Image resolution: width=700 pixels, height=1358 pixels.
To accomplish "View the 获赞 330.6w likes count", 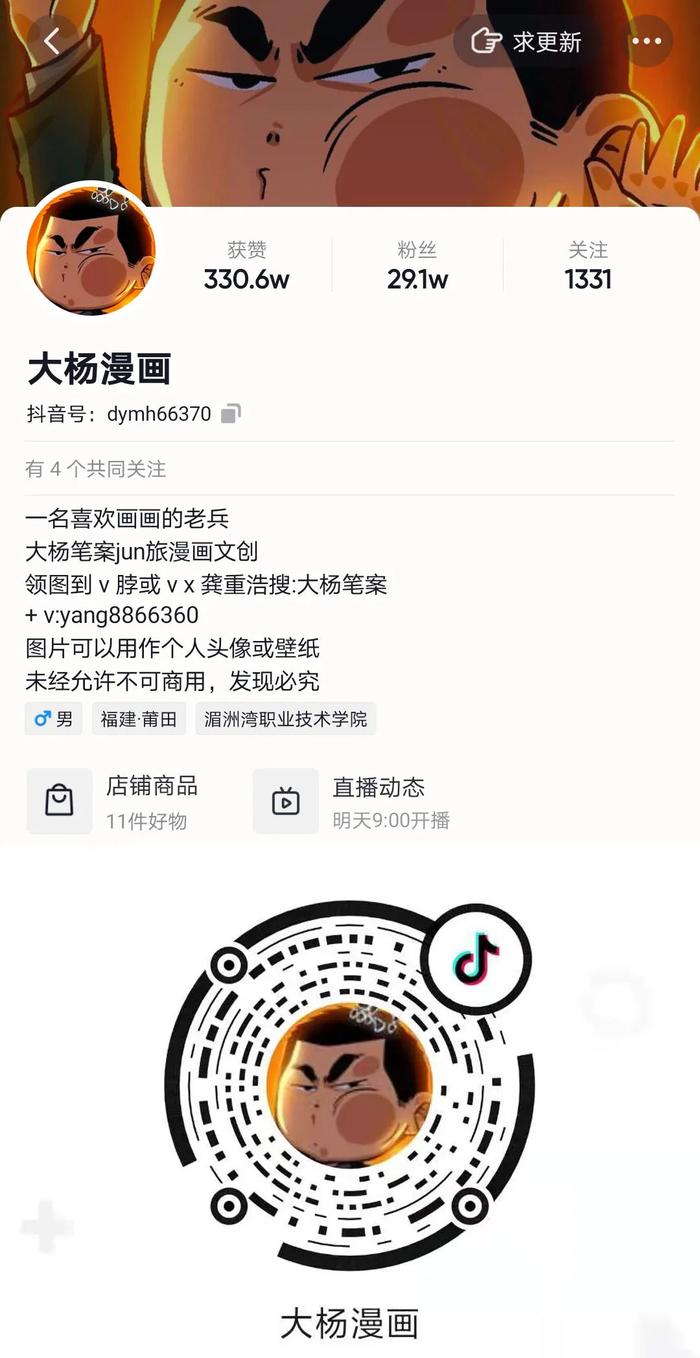I will (246, 265).
